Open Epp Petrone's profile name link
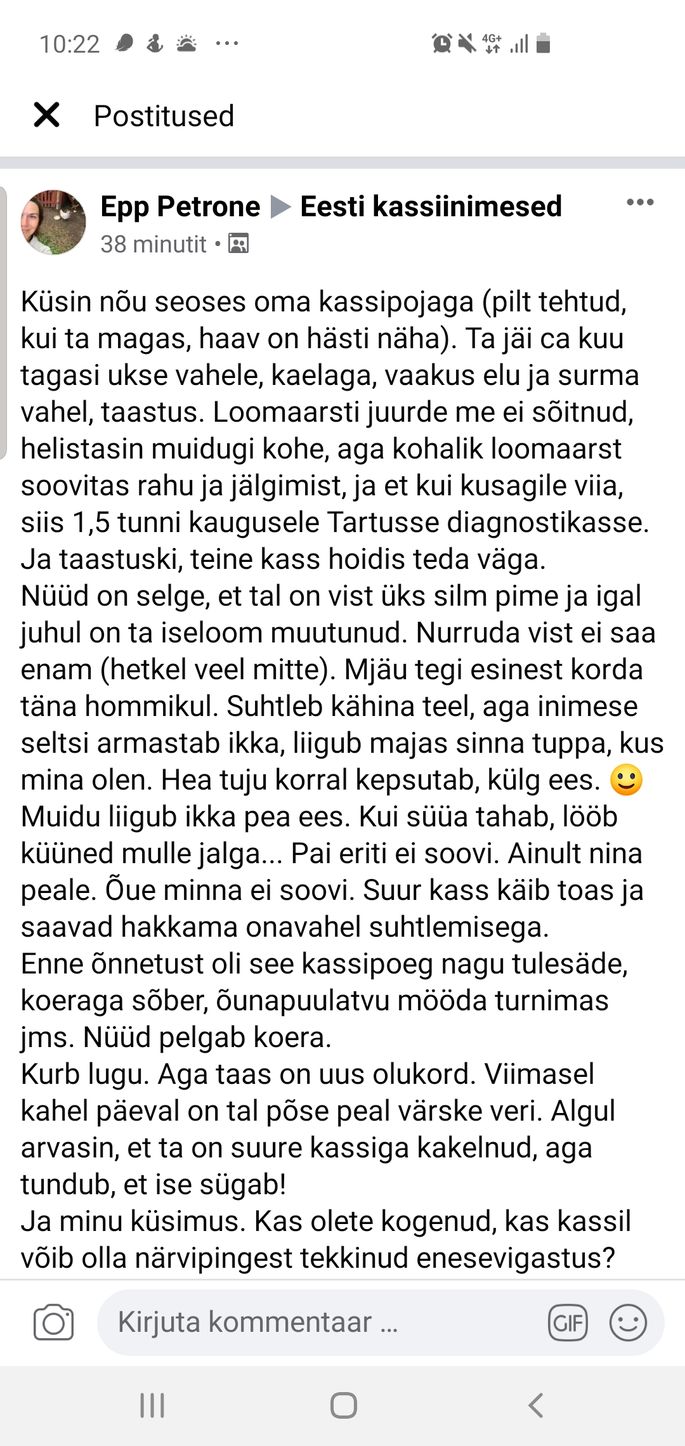Viewport: 685px width, 1446px height. coord(180,206)
